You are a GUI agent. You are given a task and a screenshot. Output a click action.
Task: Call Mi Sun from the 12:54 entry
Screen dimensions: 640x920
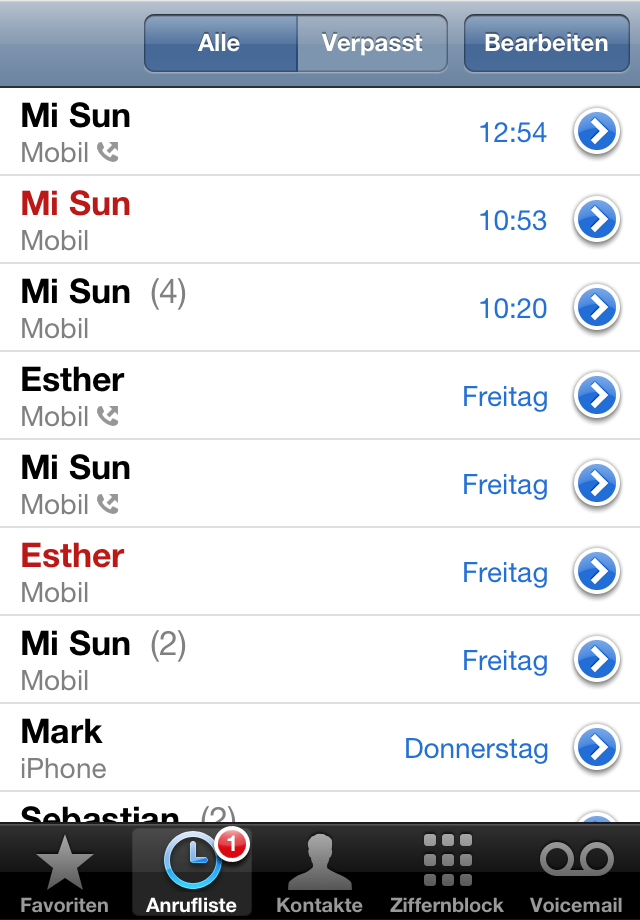(x=200, y=133)
